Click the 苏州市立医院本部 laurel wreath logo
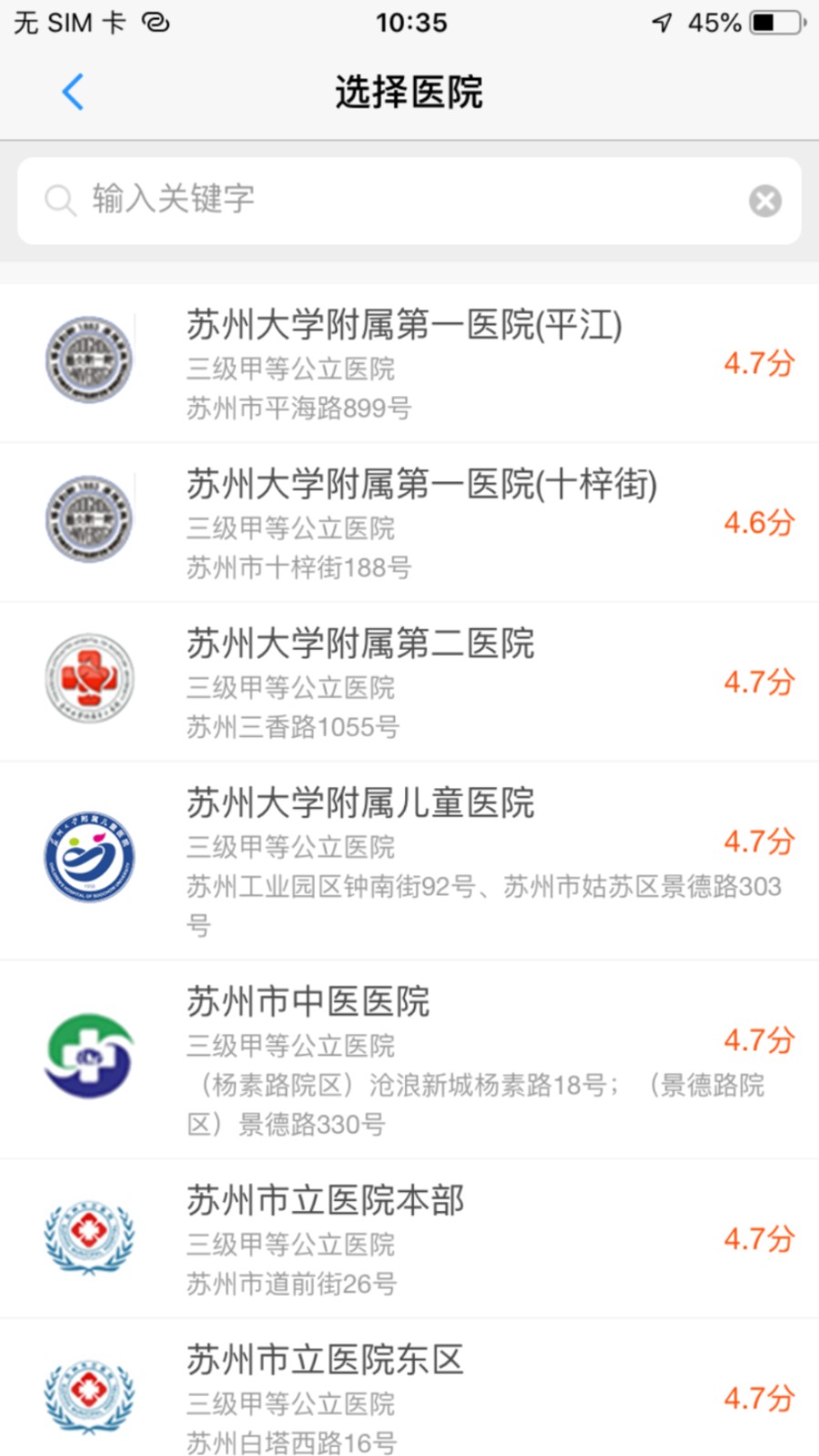 coord(88,1238)
